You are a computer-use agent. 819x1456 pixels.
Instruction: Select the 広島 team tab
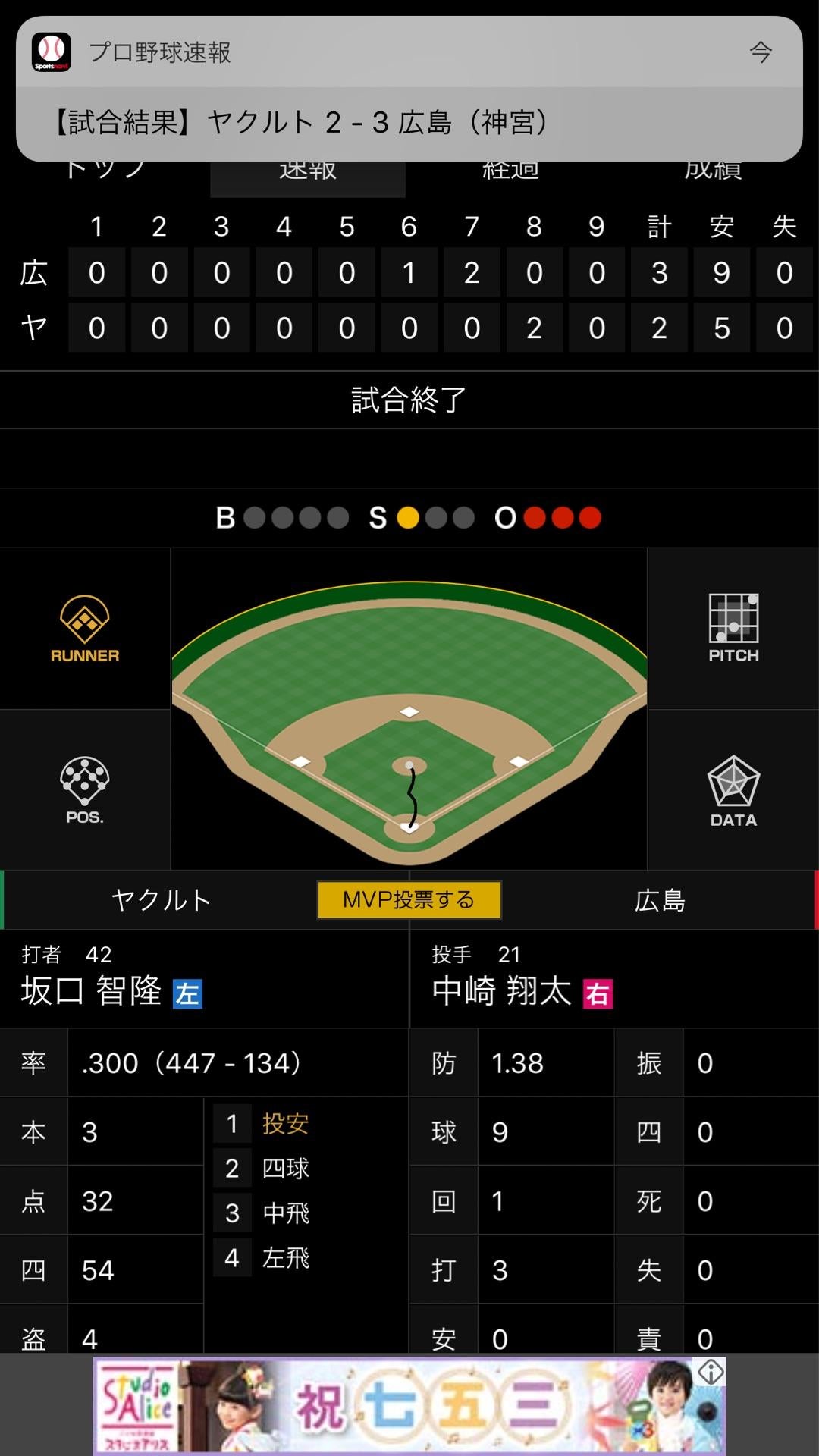[660, 900]
